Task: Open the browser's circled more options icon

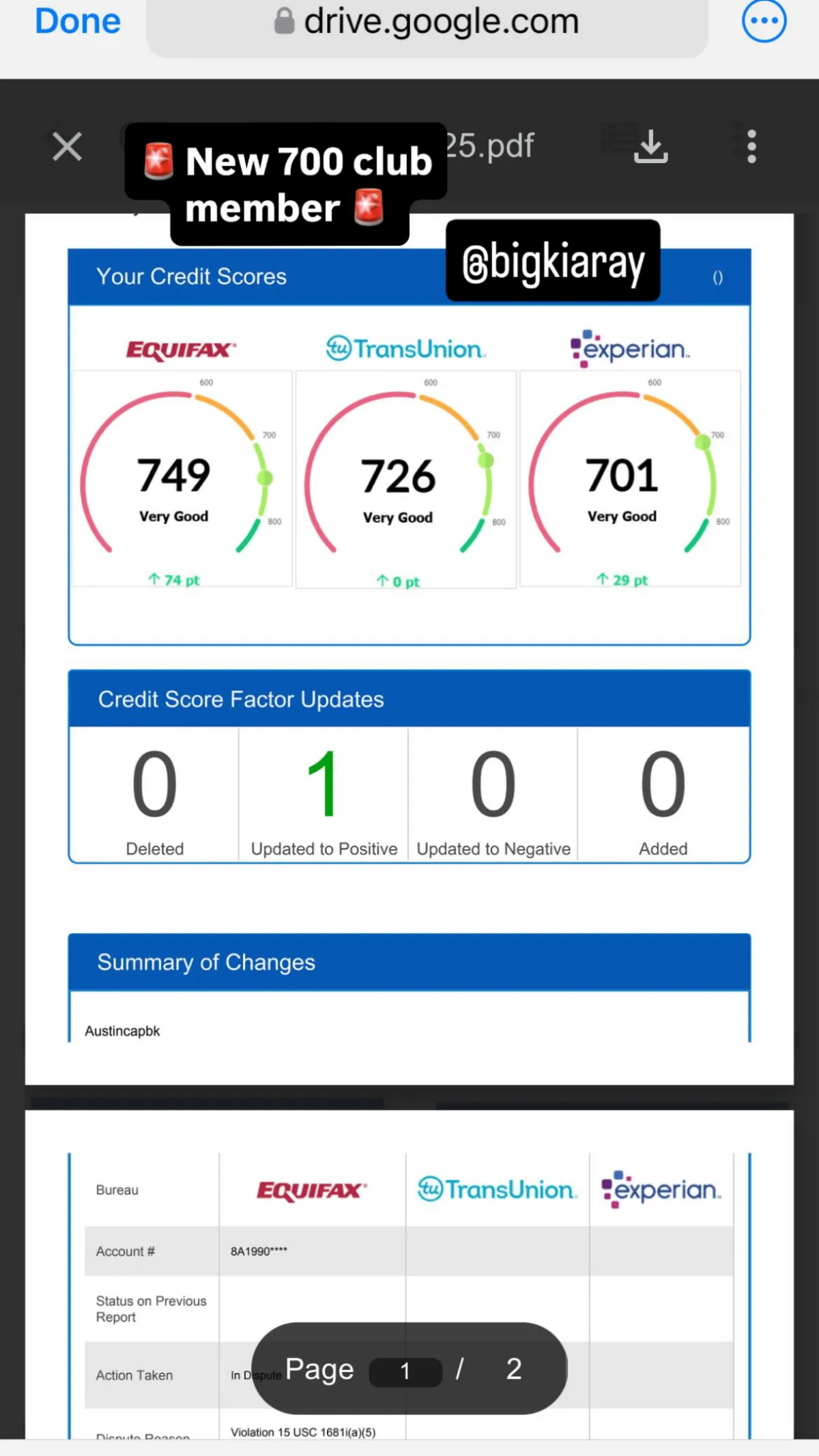Action: (764, 21)
